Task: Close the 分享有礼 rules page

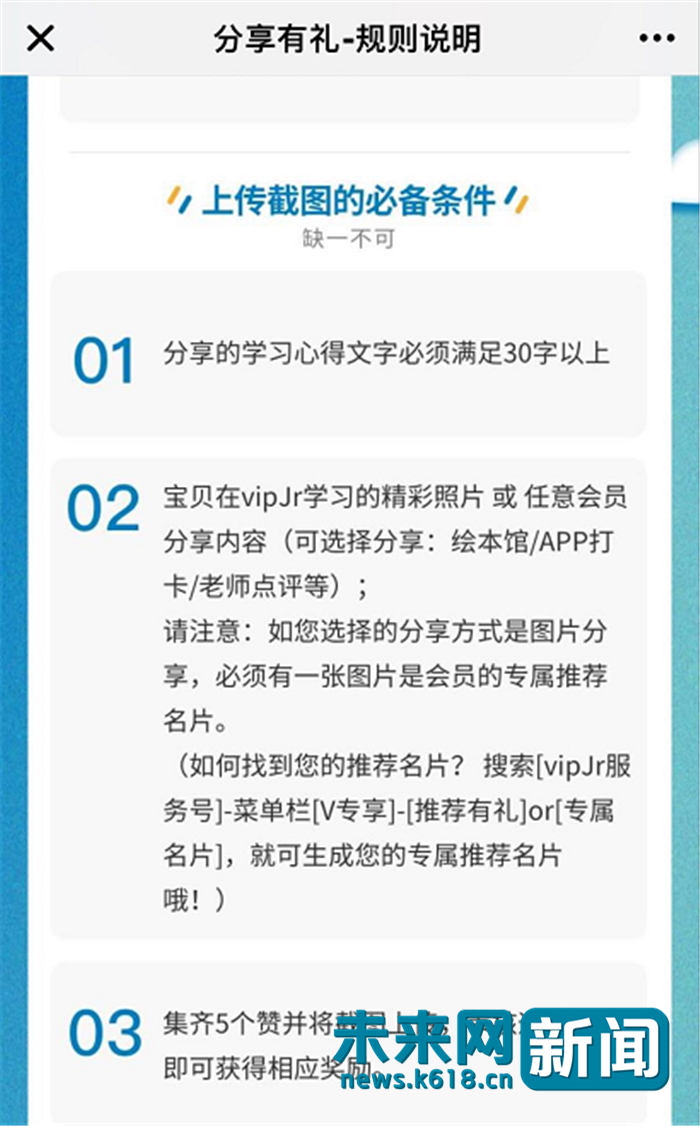Action: 40,38
